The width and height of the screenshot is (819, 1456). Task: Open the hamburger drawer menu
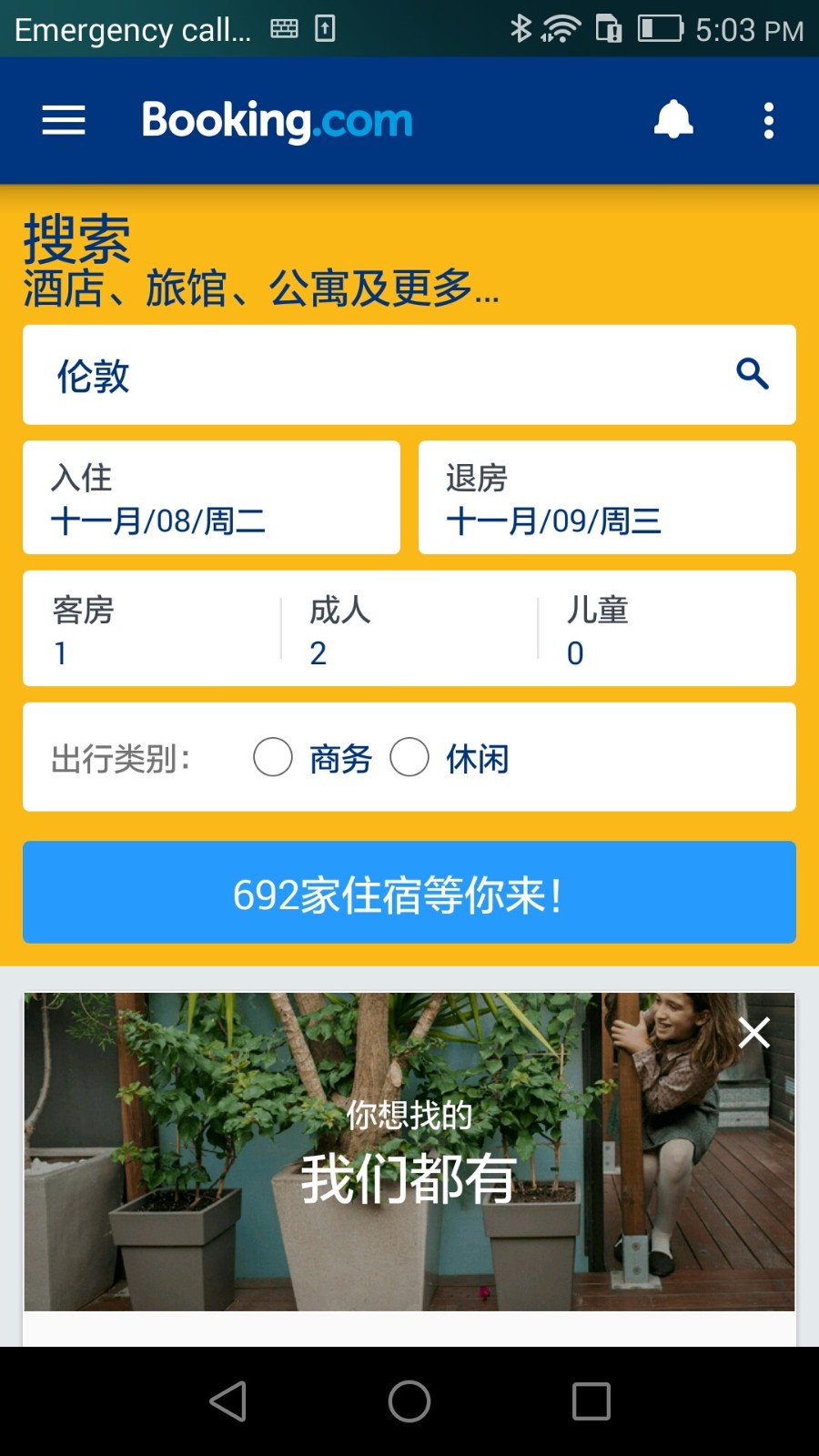64,120
